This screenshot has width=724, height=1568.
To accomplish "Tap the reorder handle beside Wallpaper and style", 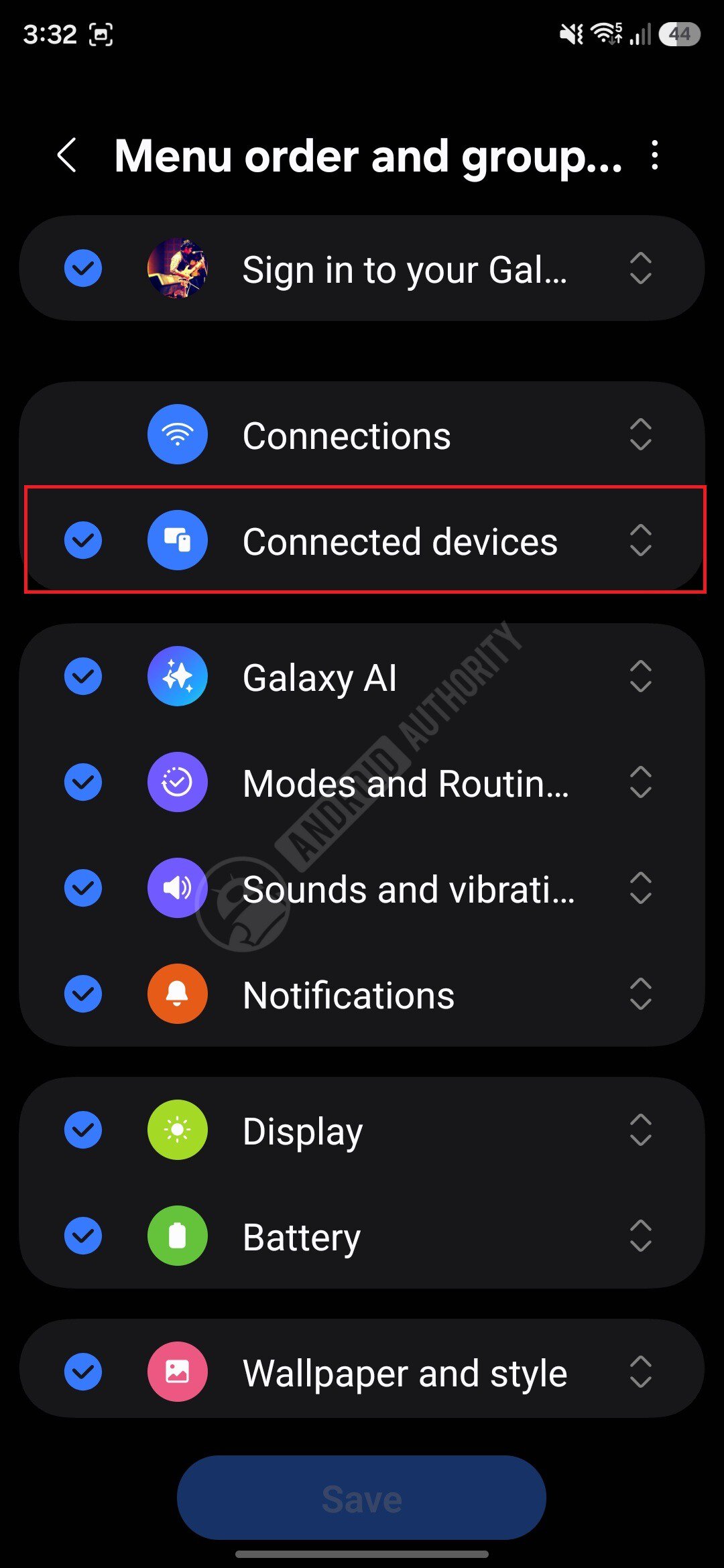I will tap(641, 1372).
